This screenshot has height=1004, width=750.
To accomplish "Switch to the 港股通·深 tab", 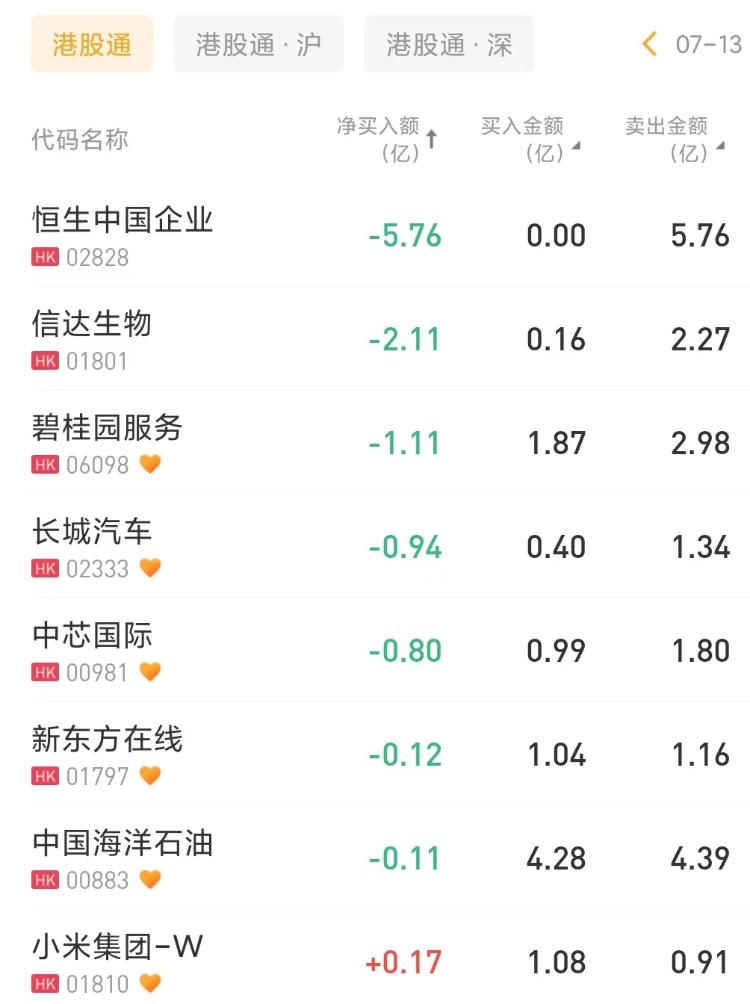I will pos(448,45).
